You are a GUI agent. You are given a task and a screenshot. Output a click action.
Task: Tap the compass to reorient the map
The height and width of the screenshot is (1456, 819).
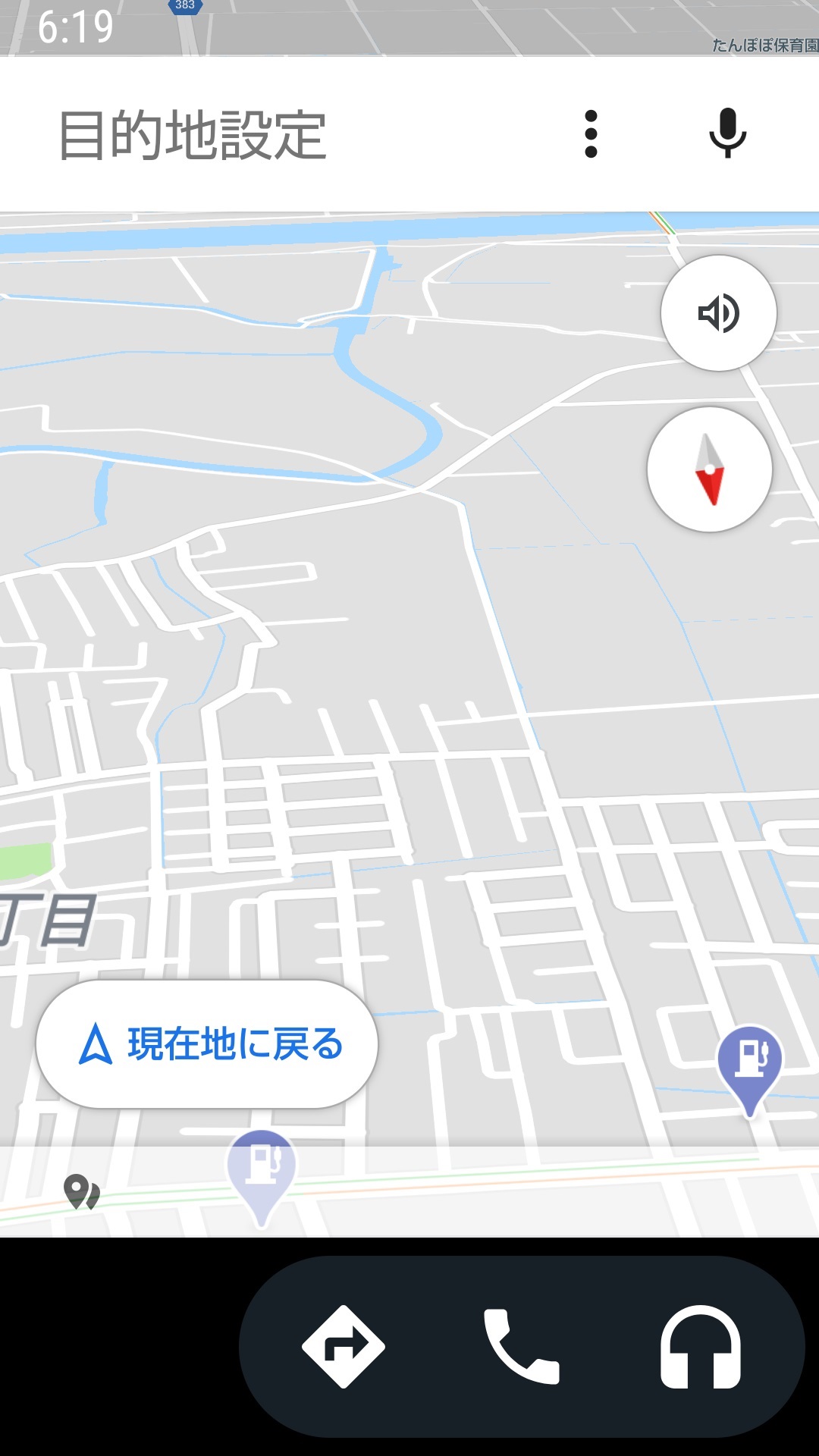(x=710, y=469)
